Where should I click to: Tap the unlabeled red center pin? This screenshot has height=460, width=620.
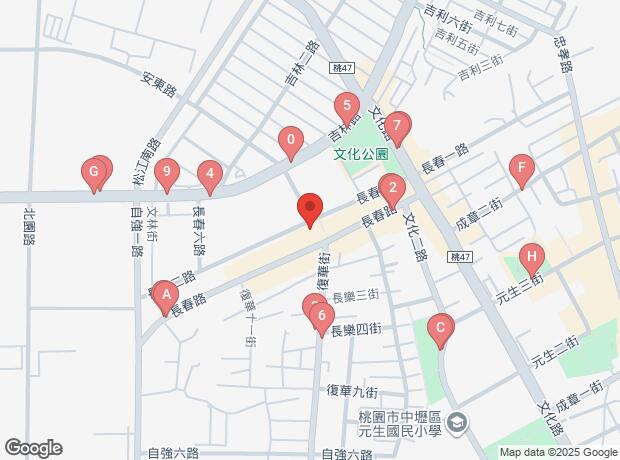pos(310,210)
